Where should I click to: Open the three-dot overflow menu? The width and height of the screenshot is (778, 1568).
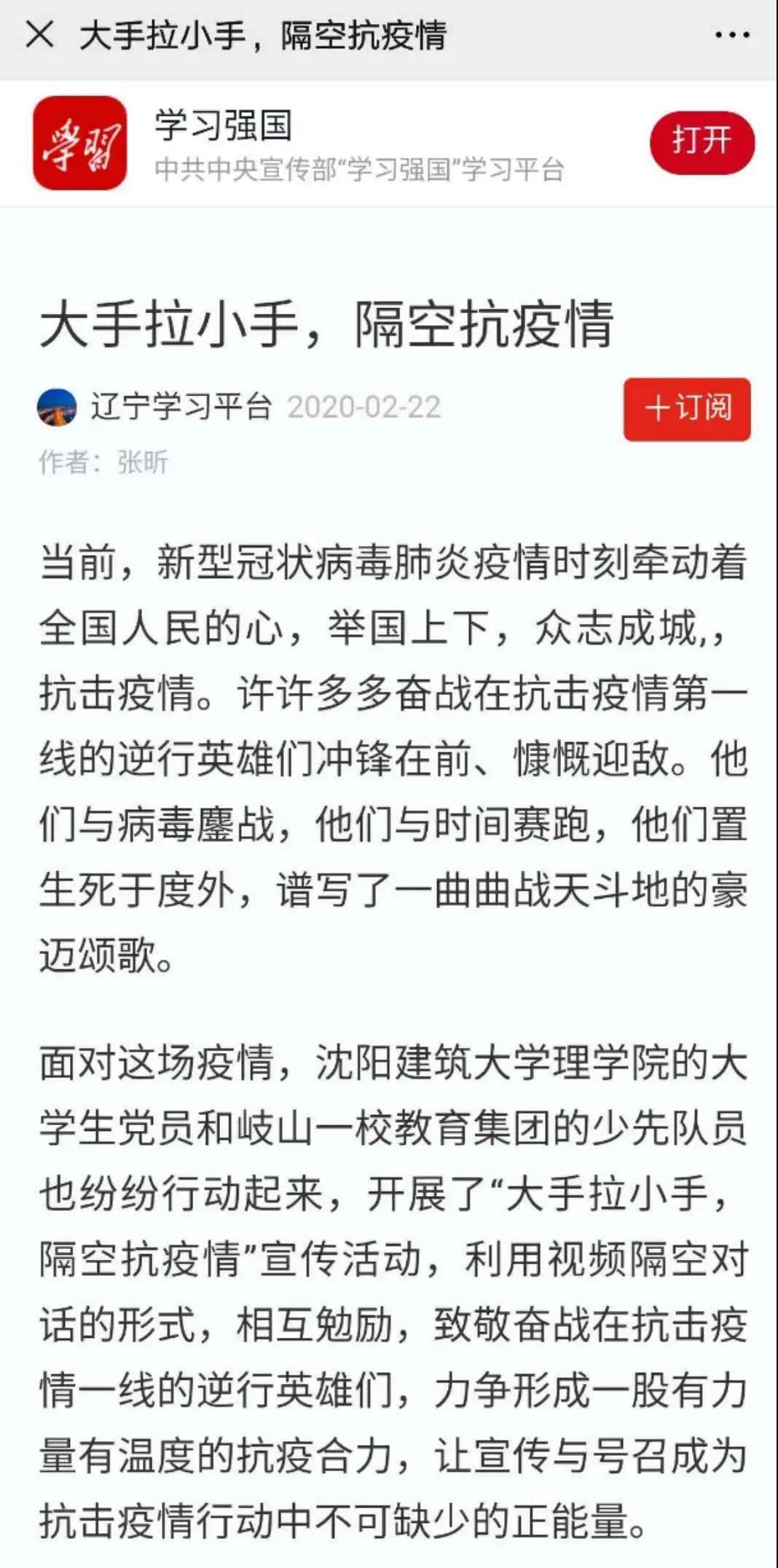point(732,35)
